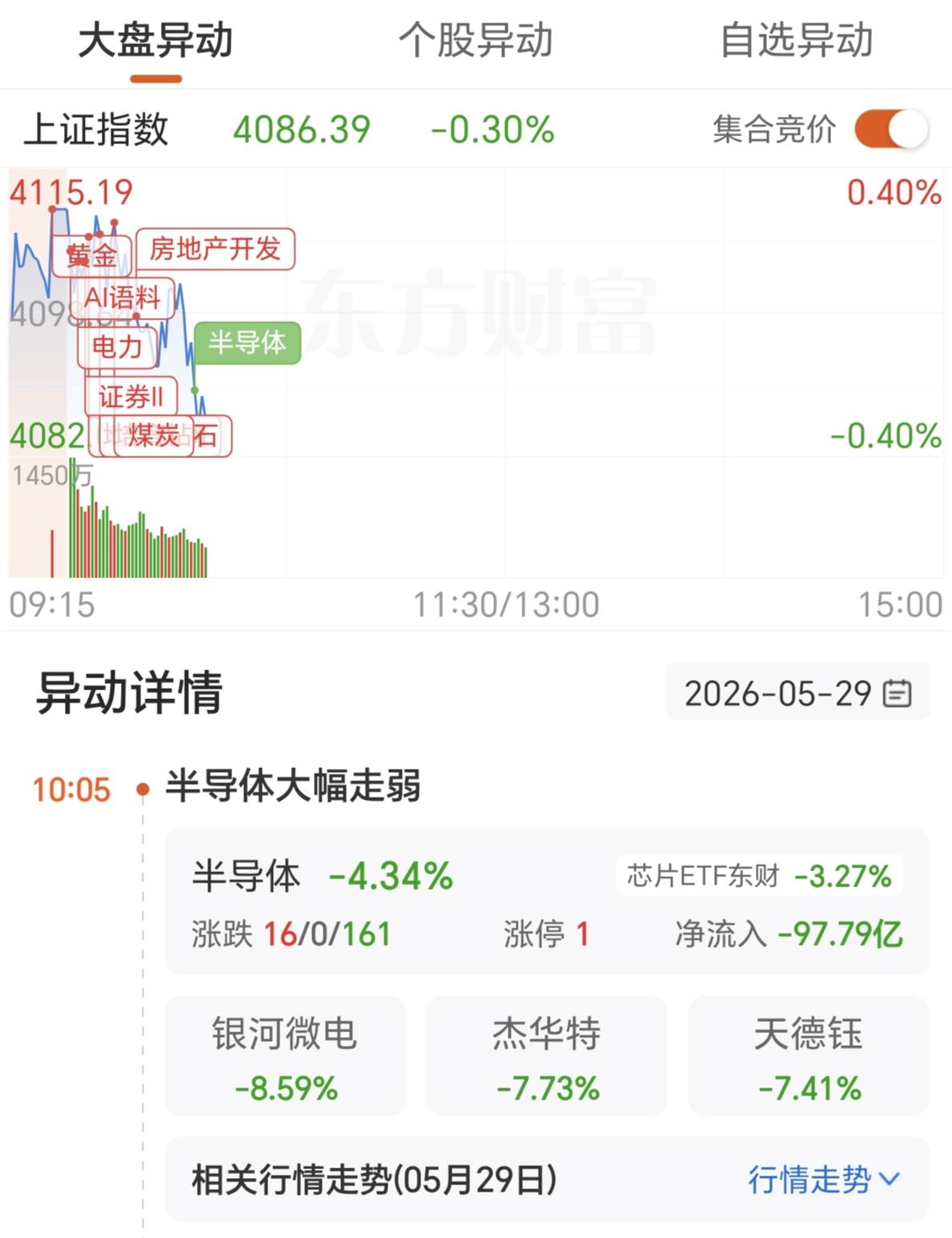Toggle the 集合竞价 switch off
952x1238 pixels.
coord(891,129)
